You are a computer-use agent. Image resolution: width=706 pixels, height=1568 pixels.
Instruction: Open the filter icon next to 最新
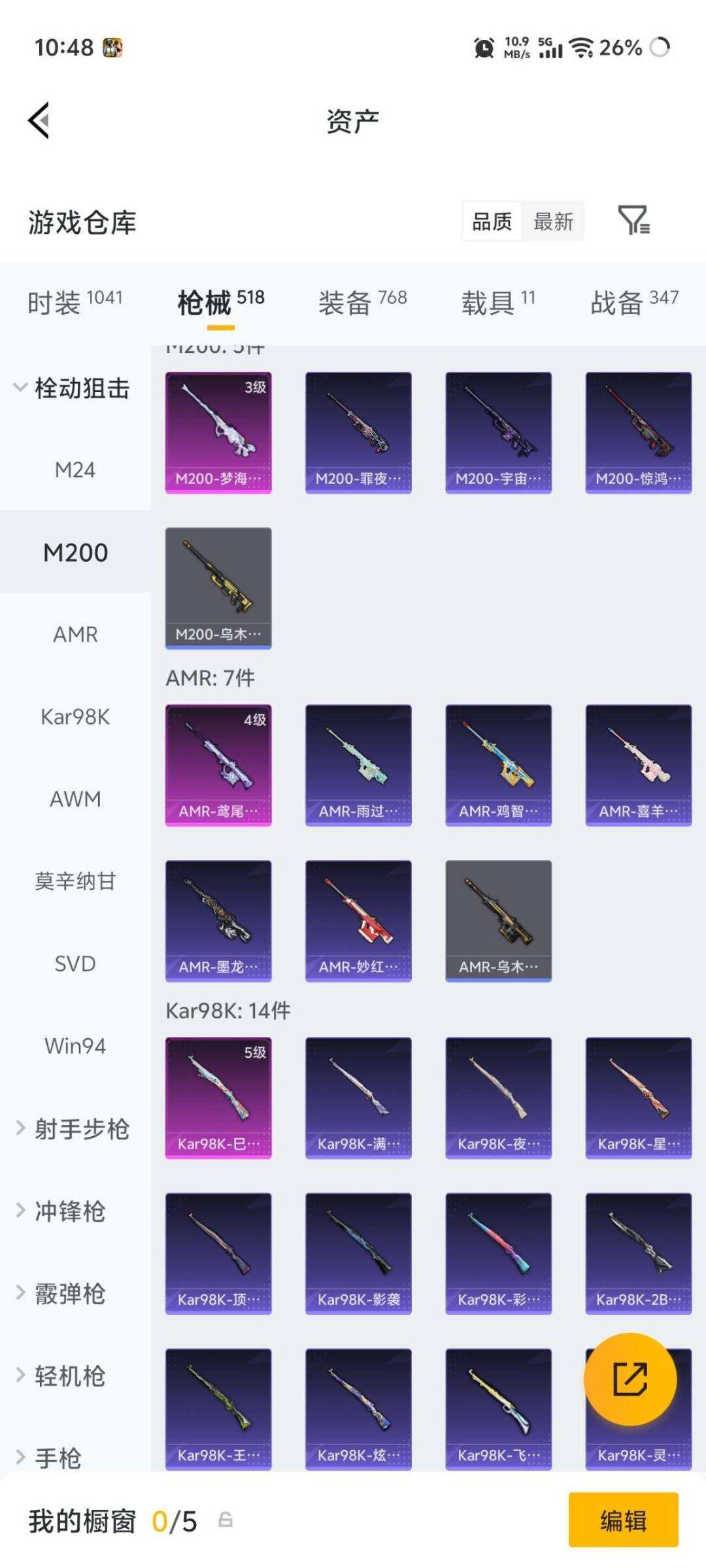click(633, 220)
